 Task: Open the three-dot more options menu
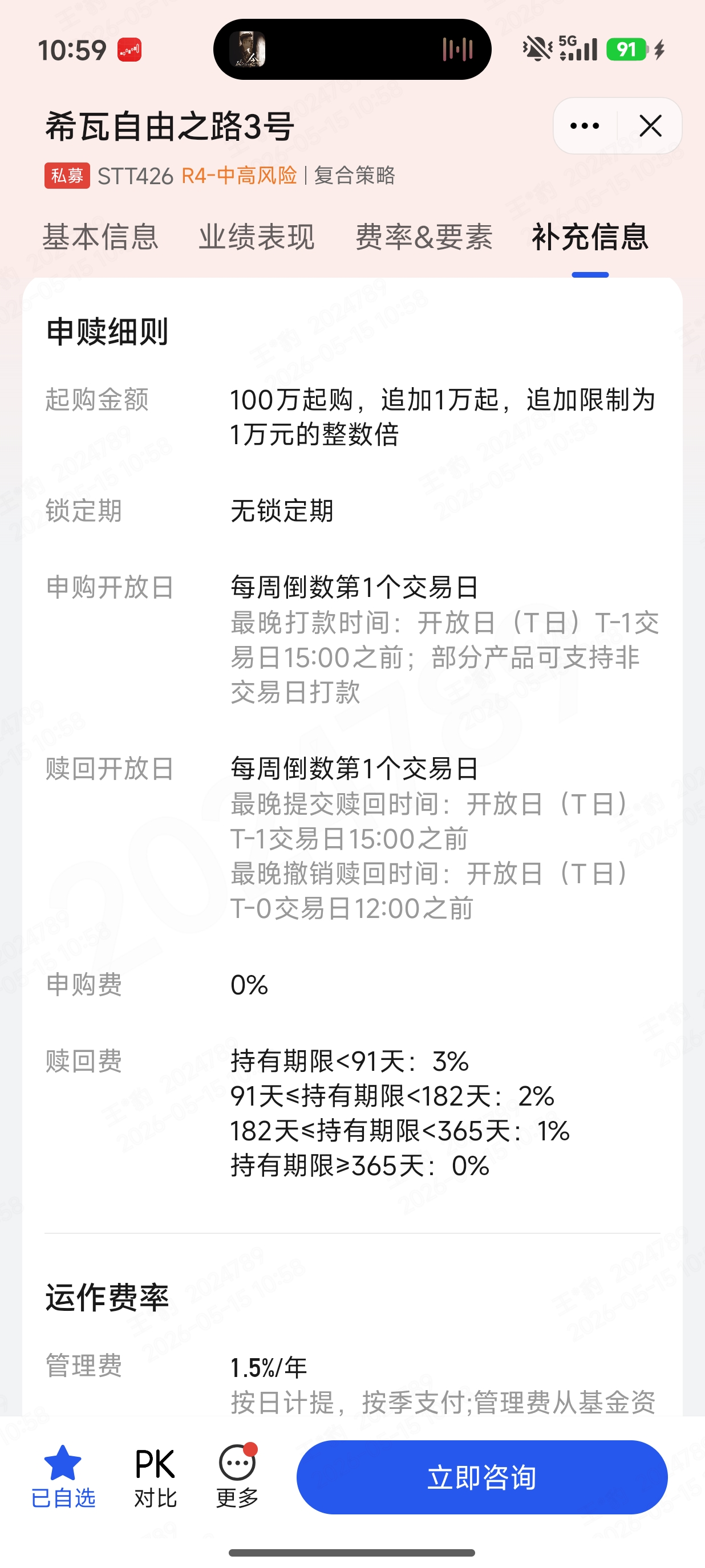click(x=585, y=126)
